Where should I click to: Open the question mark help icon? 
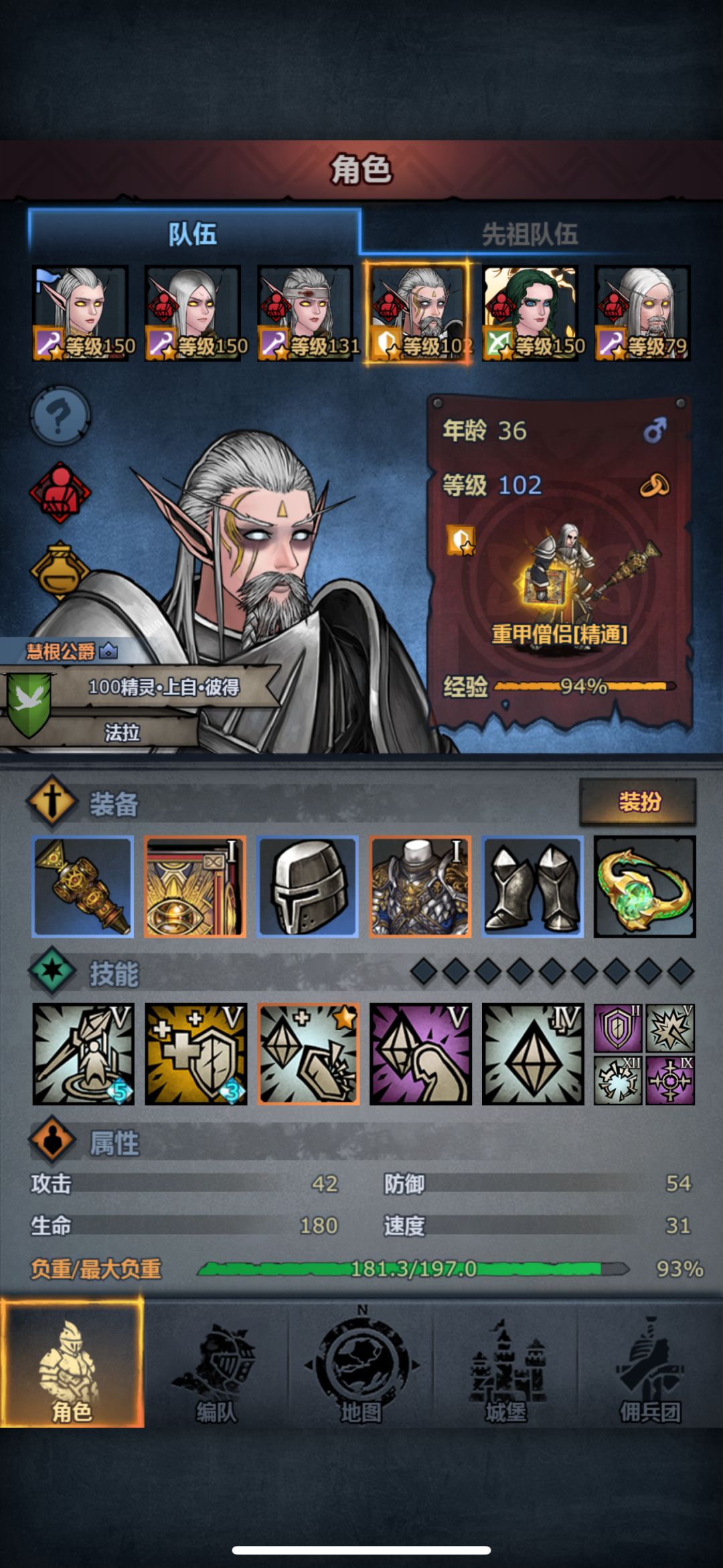60,415
